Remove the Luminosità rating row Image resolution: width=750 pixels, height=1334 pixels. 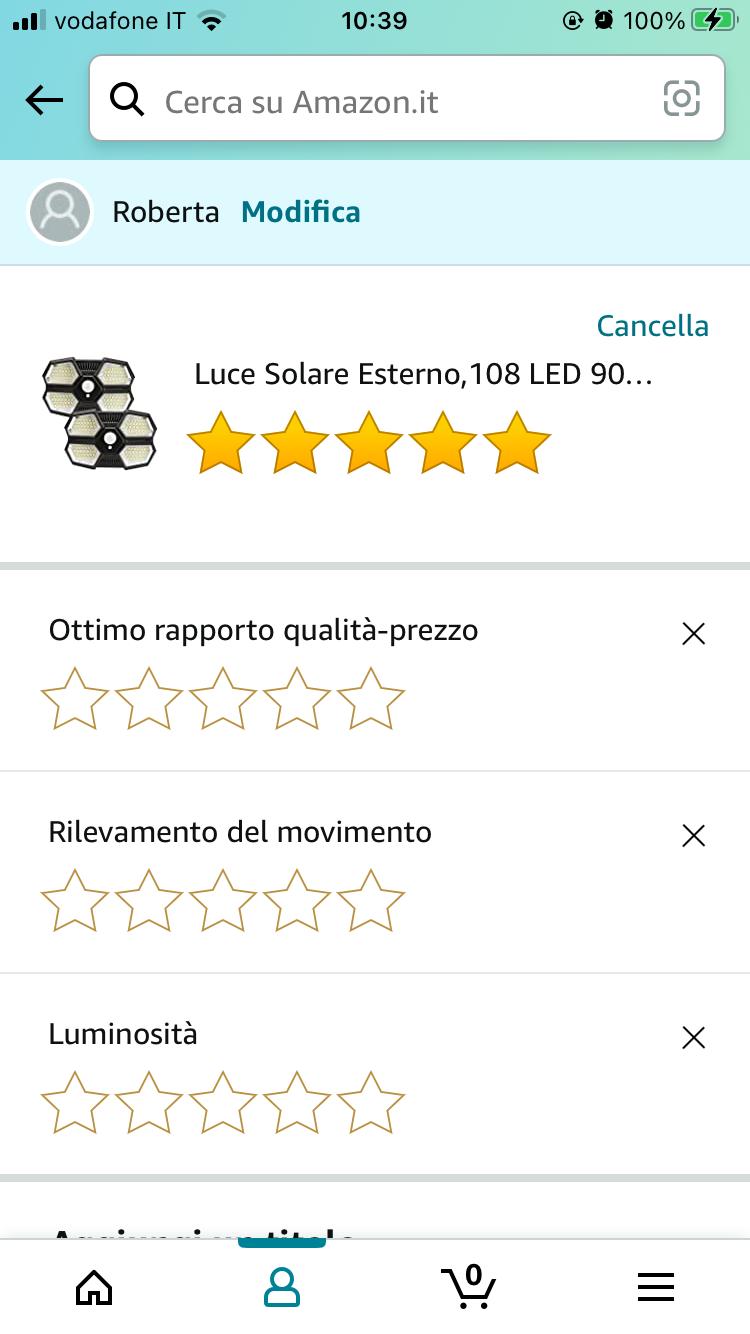click(x=693, y=1037)
